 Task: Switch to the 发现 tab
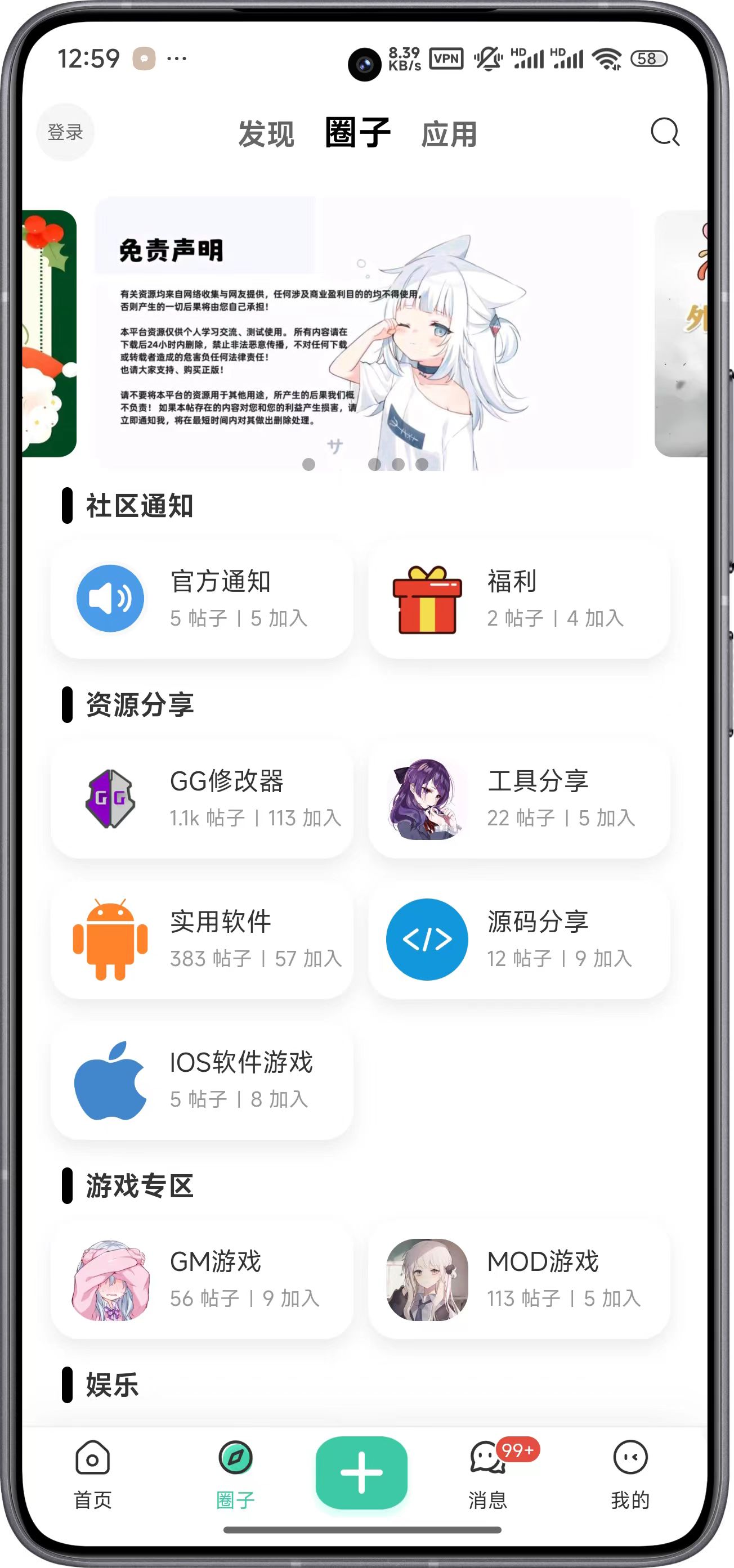pos(266,133)
